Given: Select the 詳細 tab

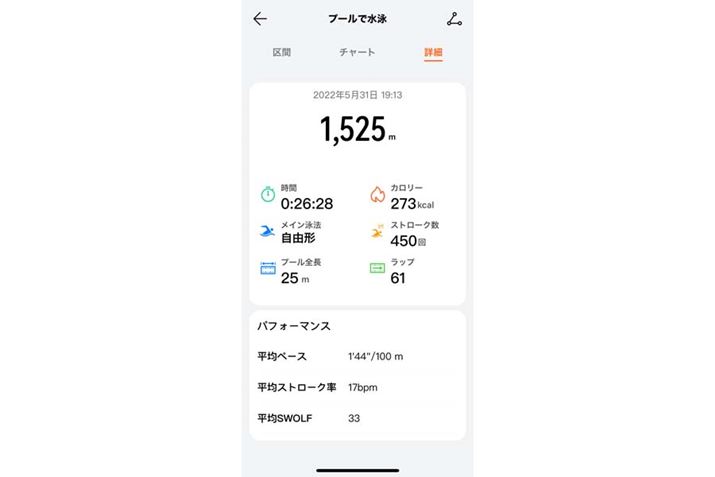Looking at the screenshot, I should click(x=433, y=52).
